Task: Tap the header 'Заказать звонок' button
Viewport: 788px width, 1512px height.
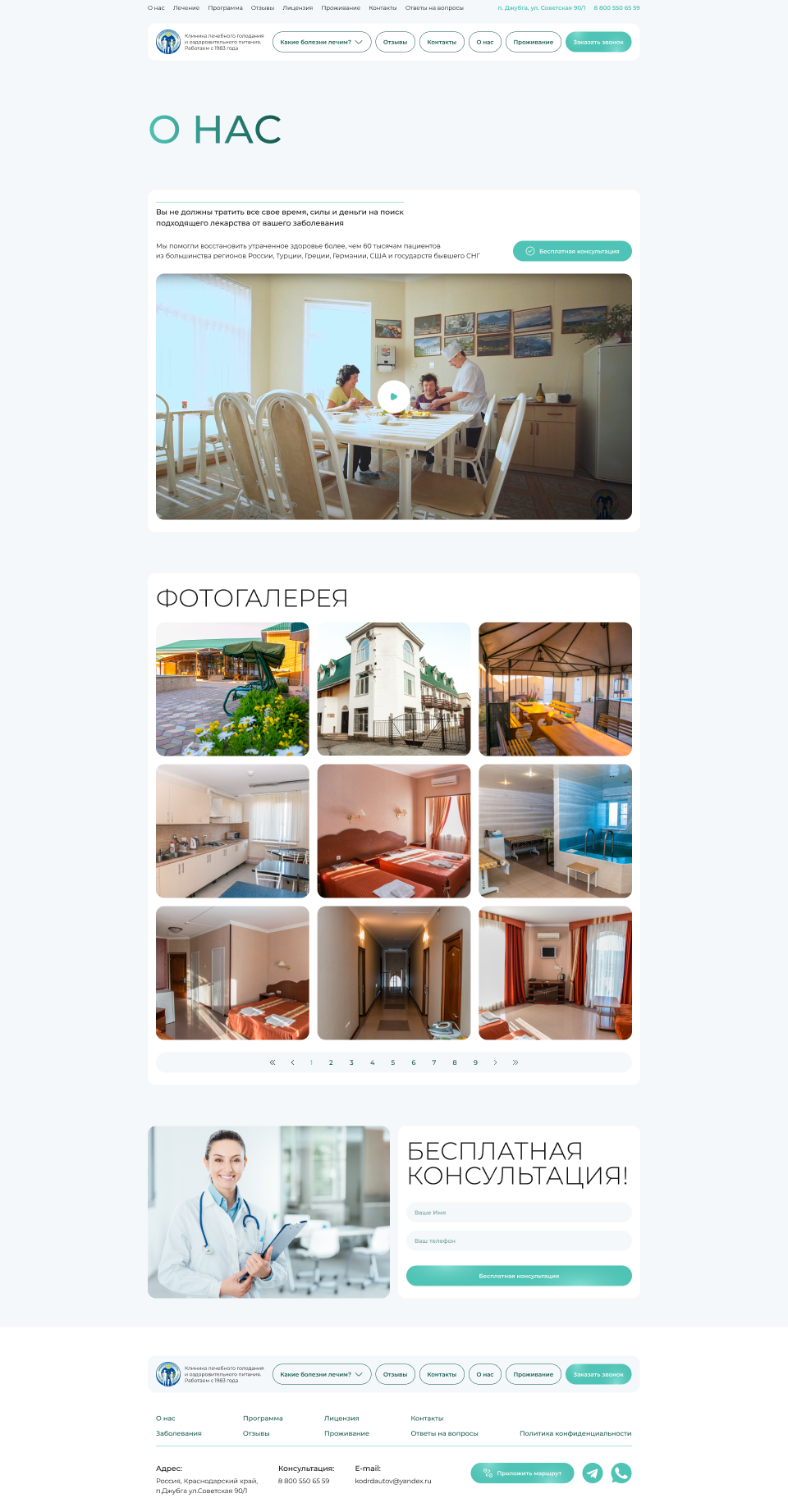Action: (598, 42)
